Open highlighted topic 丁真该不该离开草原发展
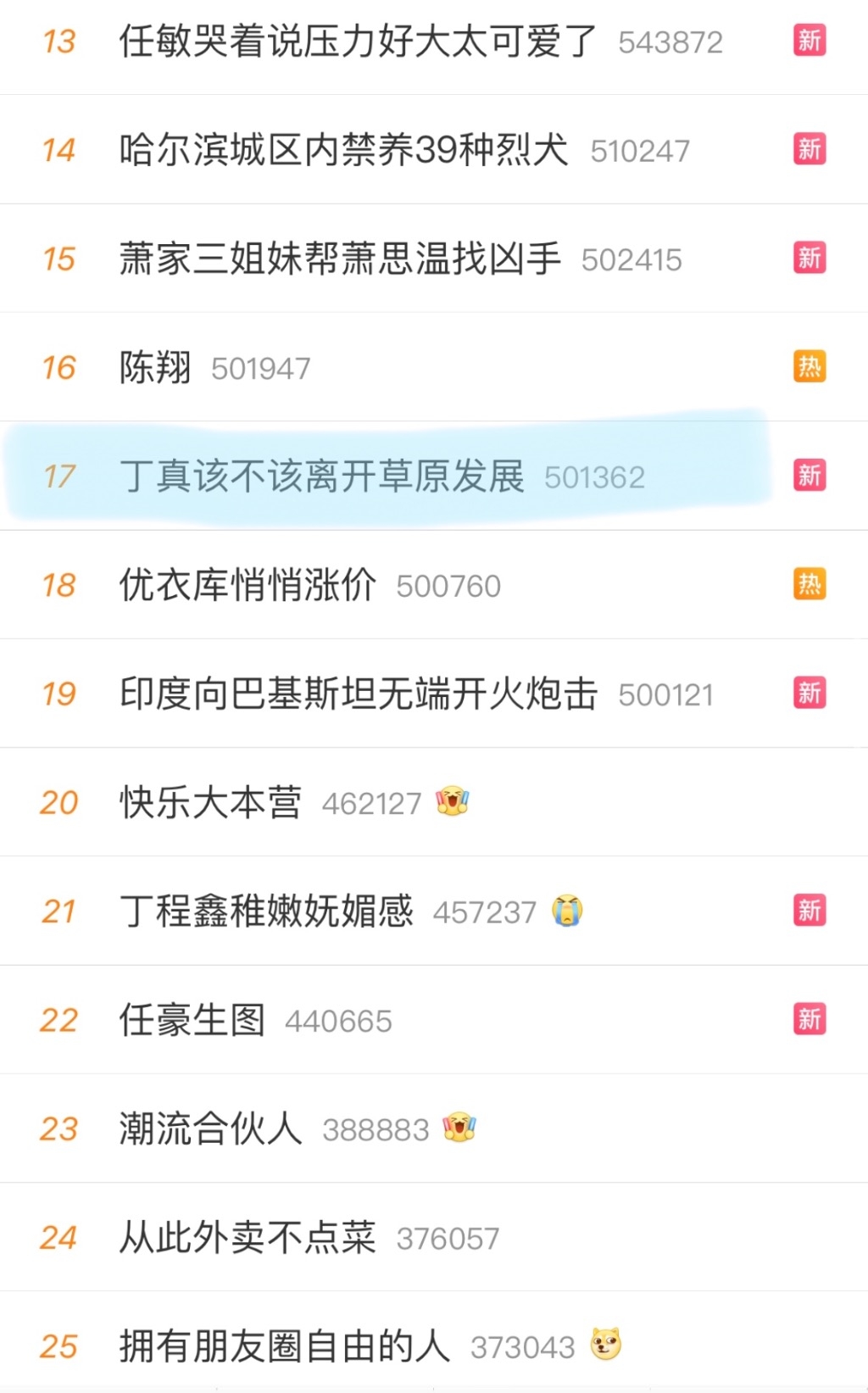 [x=322, y=476]
